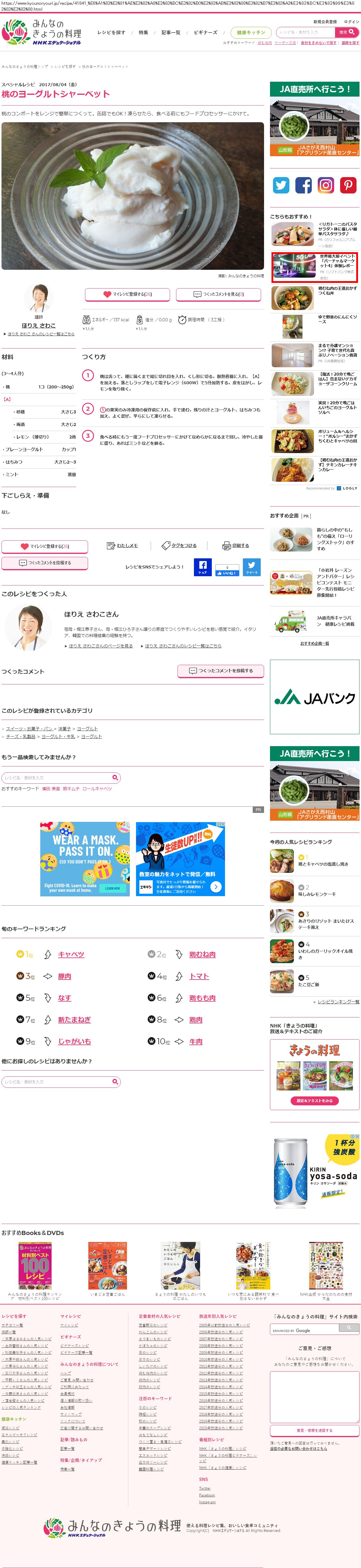Viewport: 361px width, 1568px height.
Task: Open the Twitter icon in sidebar
Action: 281,185
